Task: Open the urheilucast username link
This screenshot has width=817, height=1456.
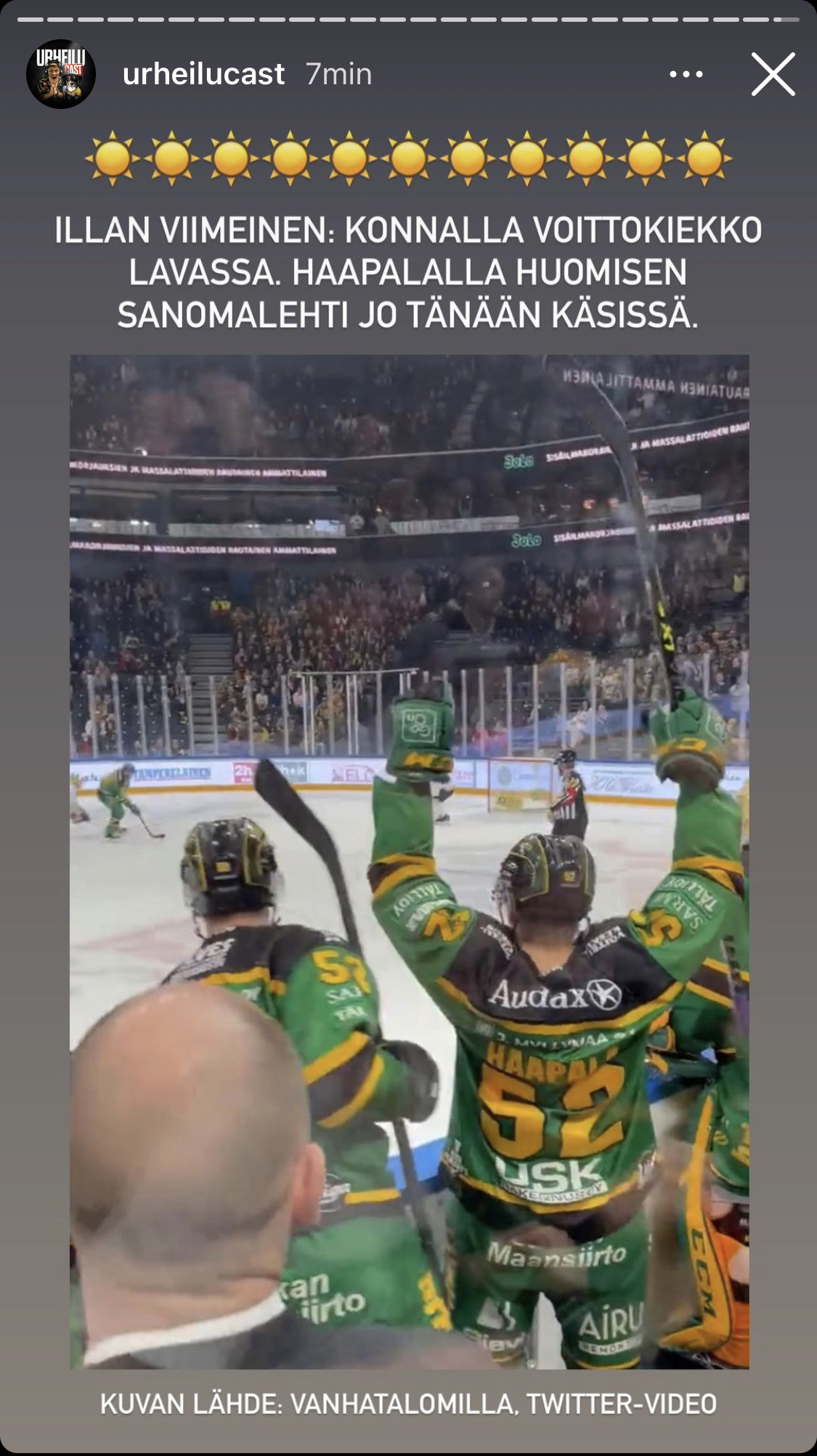Action: point(203,74)
